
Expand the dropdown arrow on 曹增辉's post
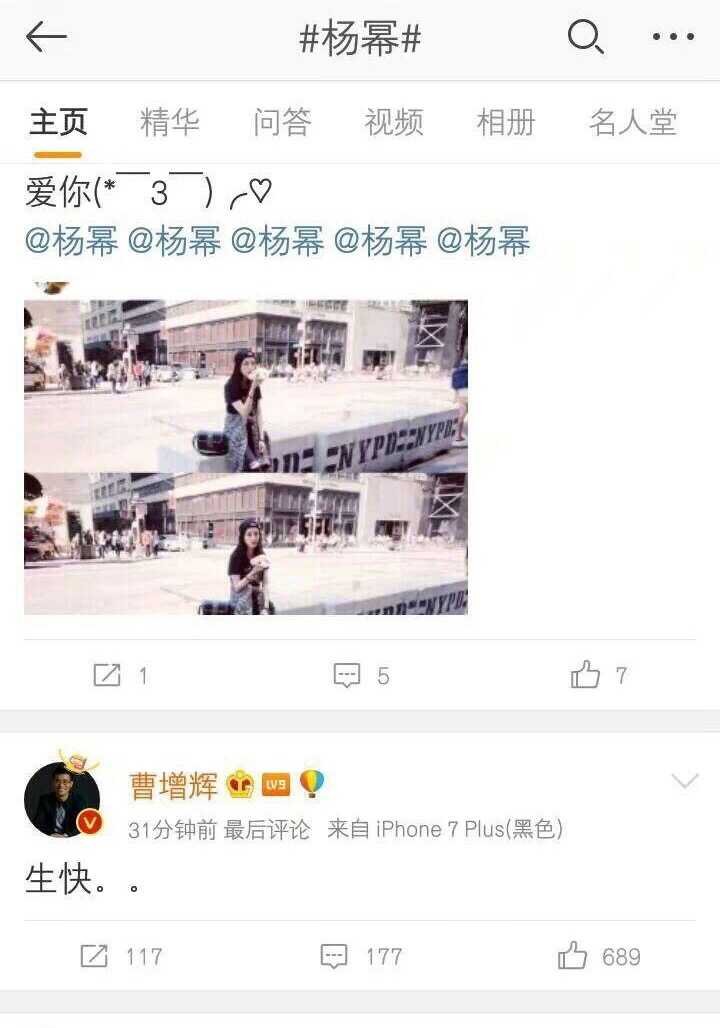coord(684,781)
